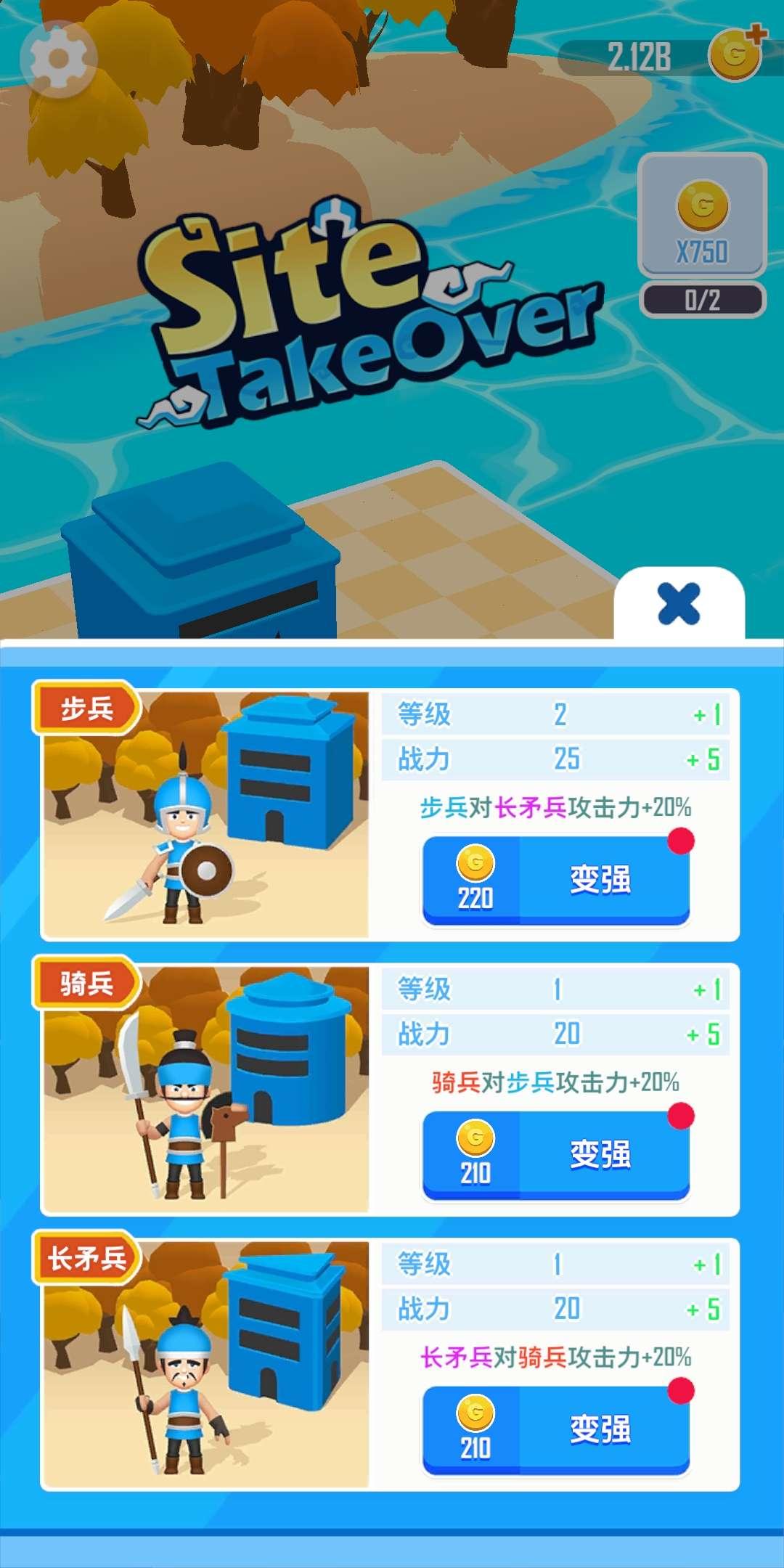The image size is (784, 1568).
Task: Upgrade 骑兵 for 210 coins
Action: click(x=556, y=1155)
